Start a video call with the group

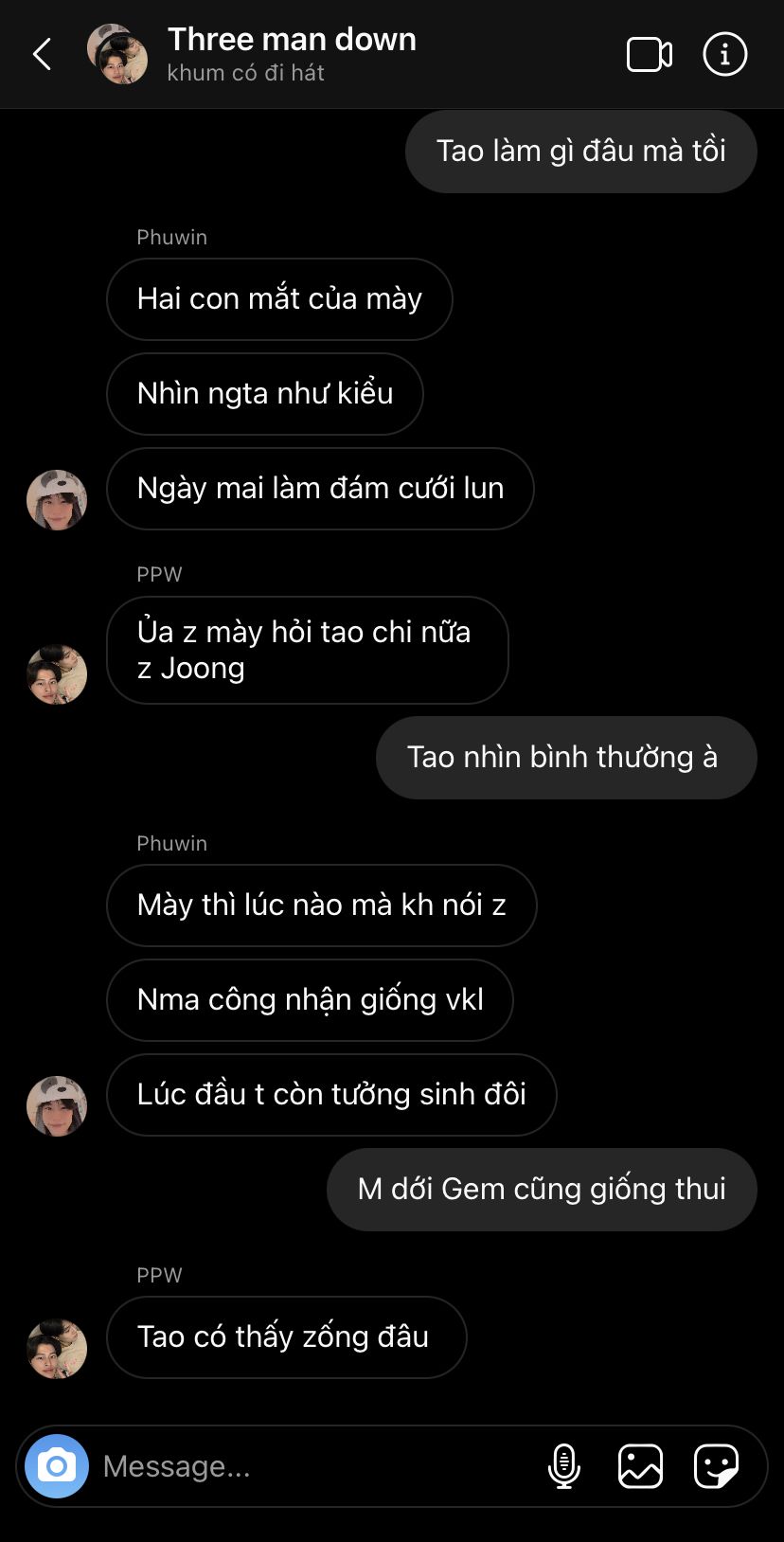[650, 55]
